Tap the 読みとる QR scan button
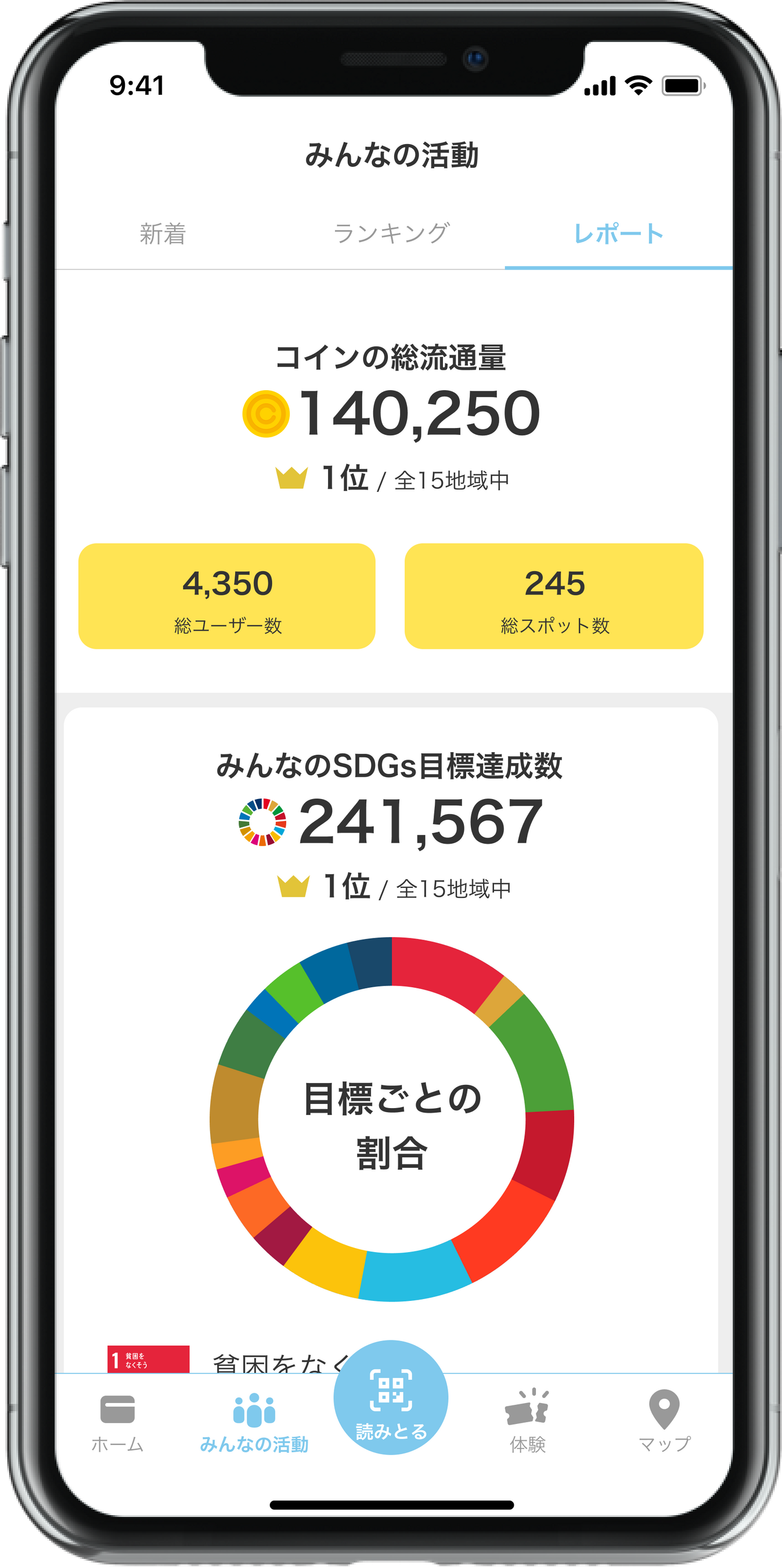 [391, 1398]
